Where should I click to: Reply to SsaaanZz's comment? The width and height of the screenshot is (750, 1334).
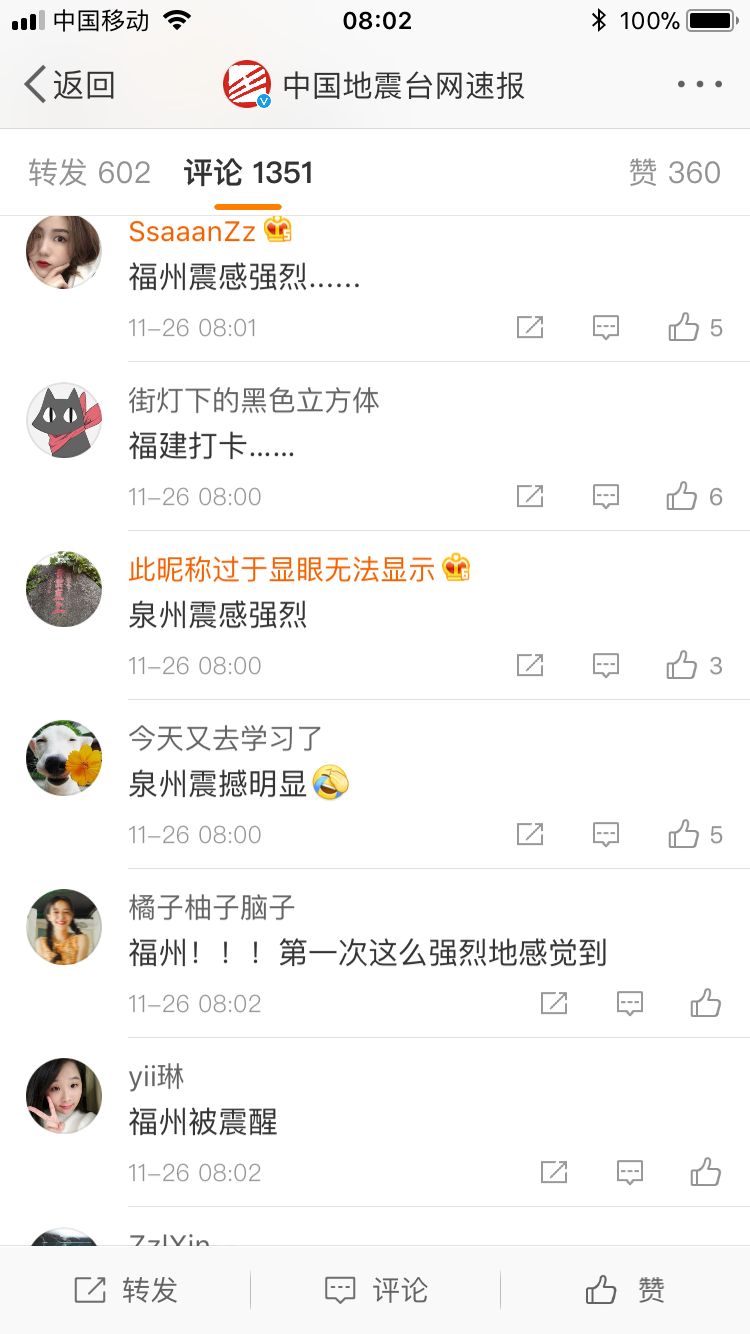[606, 327]
